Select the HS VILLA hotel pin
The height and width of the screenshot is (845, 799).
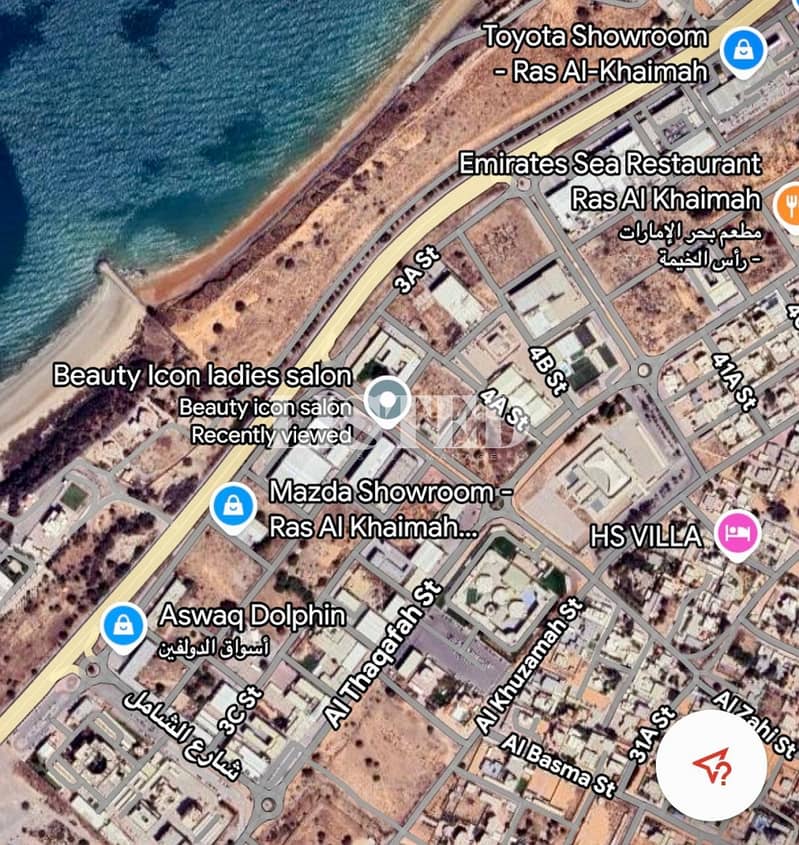click(739, 533)
